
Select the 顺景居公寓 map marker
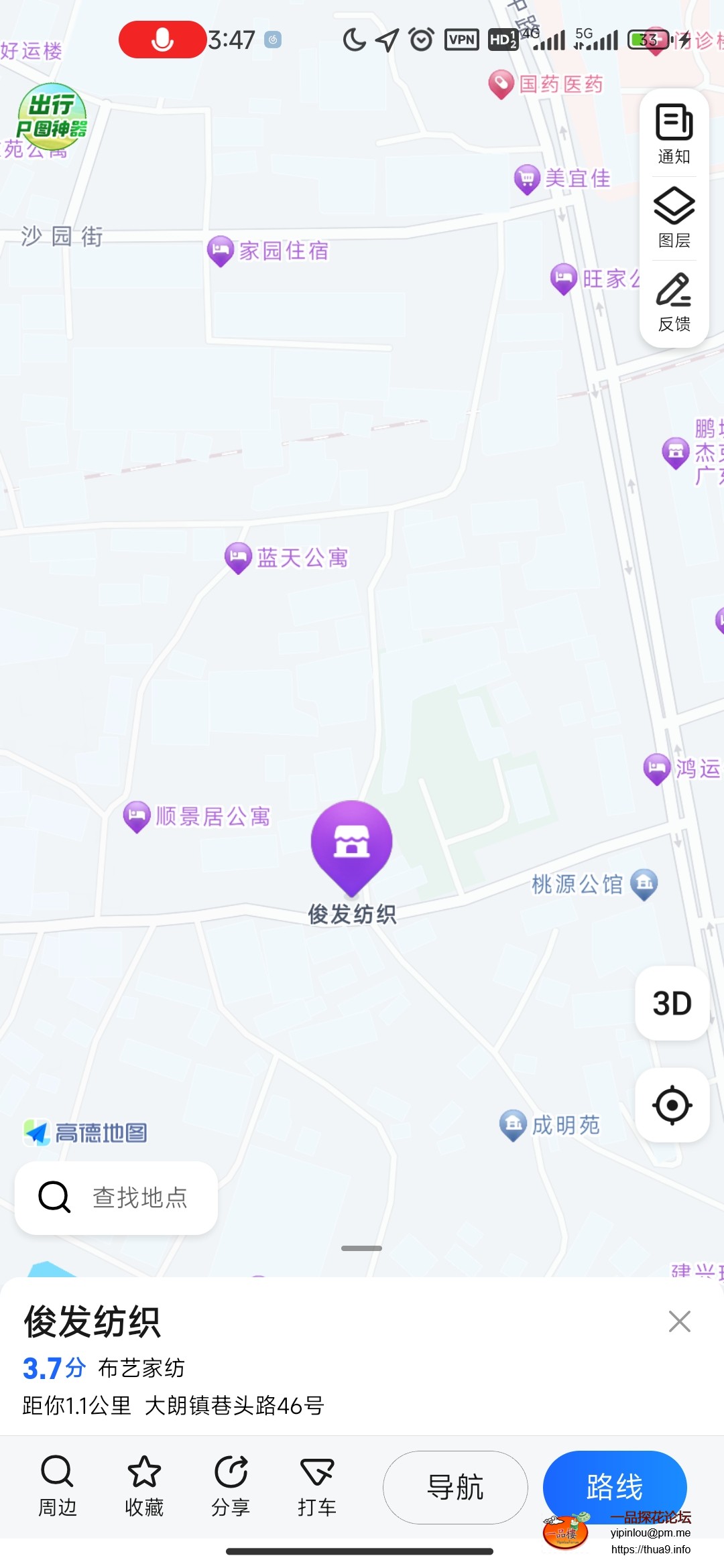(x=137, y=816)
